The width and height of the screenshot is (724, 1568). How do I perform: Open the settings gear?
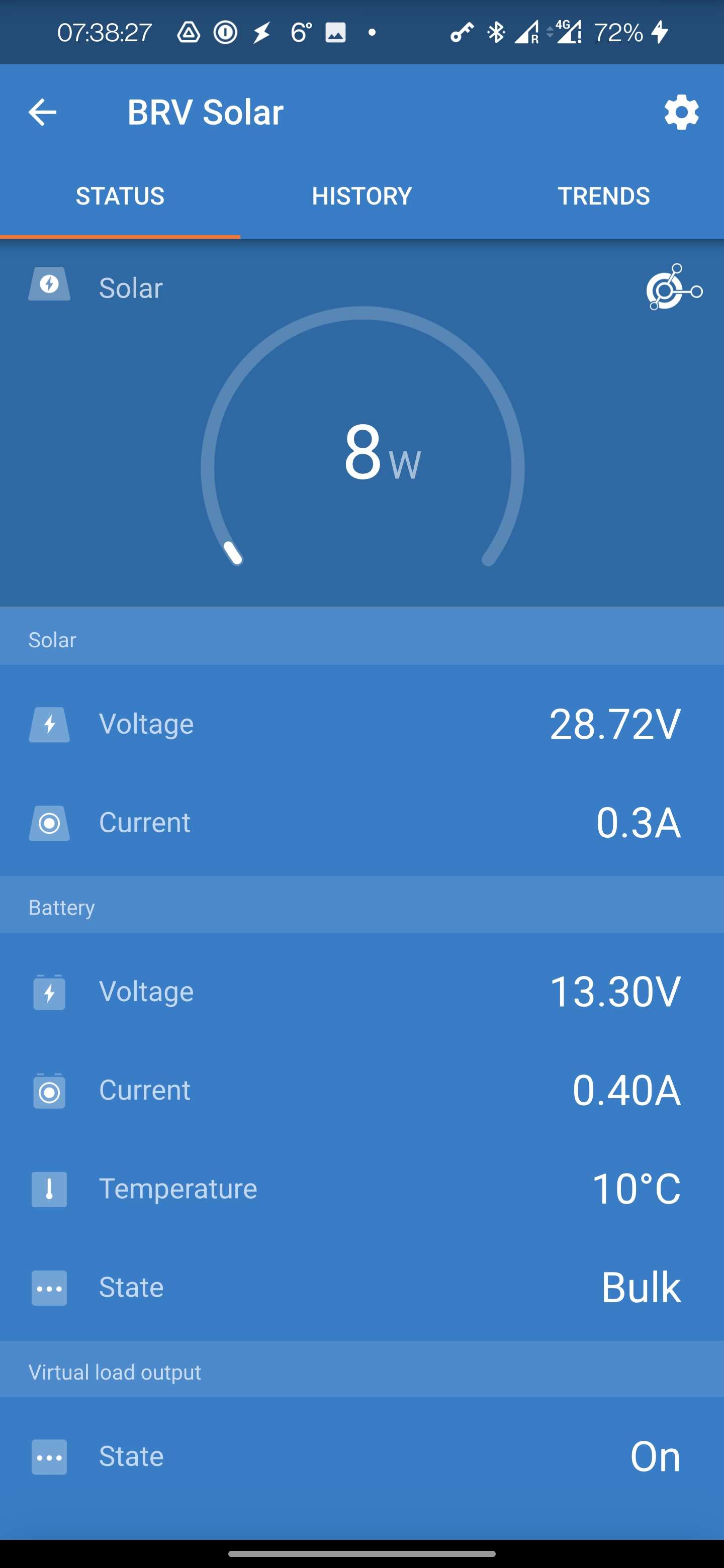(x=681, y=112)
